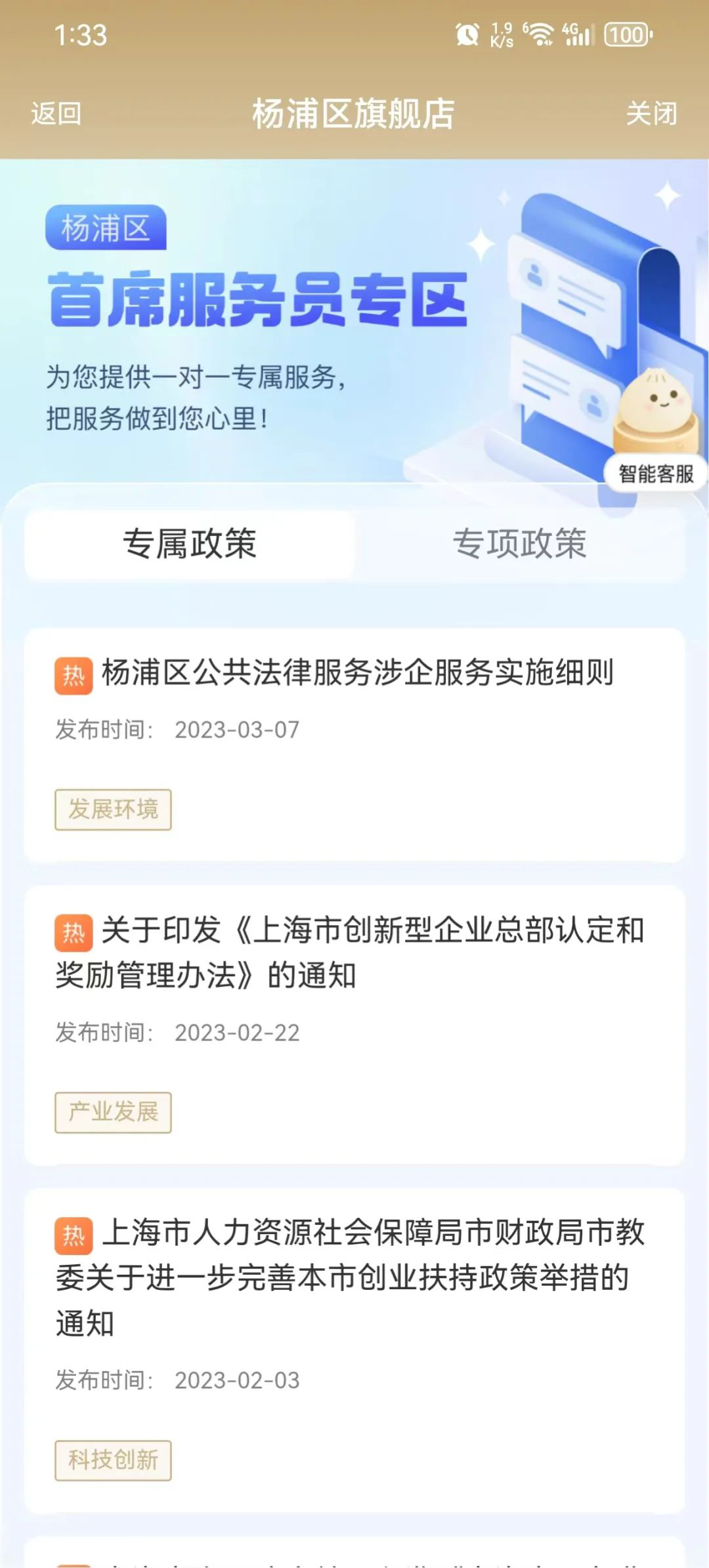Tap 关闭 to close the page
The height and width of the screenshot is (1568, 709).
tap(651, 113)
